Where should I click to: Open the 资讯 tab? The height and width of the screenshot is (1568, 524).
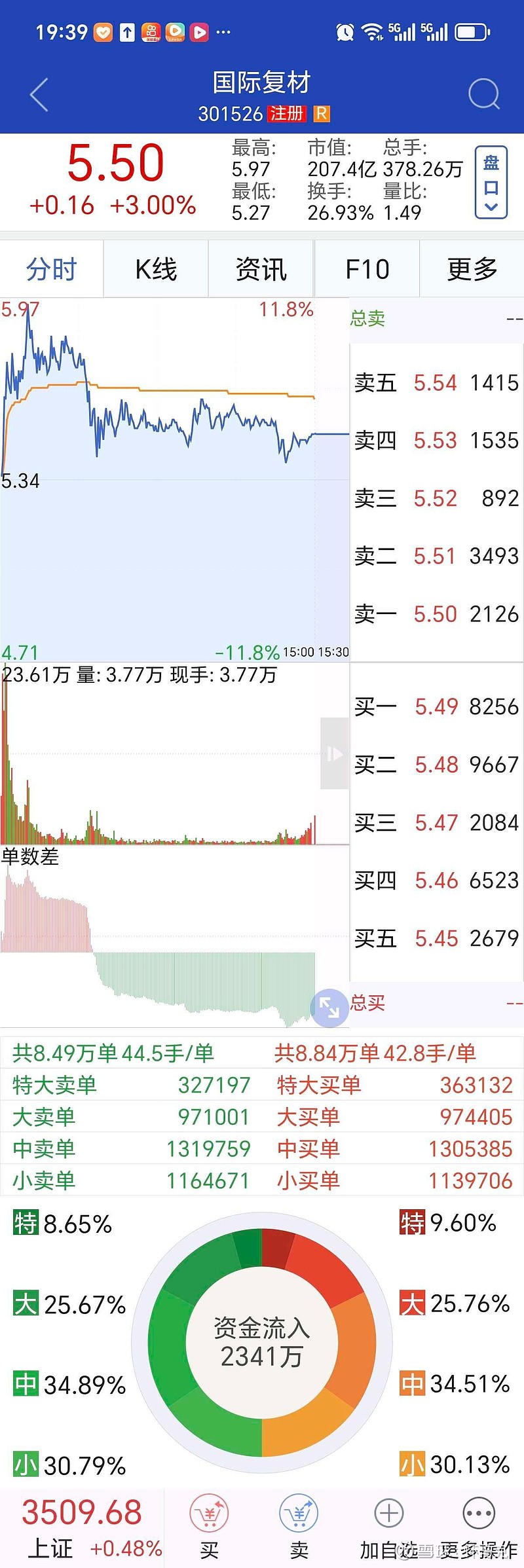pos(261,268)
